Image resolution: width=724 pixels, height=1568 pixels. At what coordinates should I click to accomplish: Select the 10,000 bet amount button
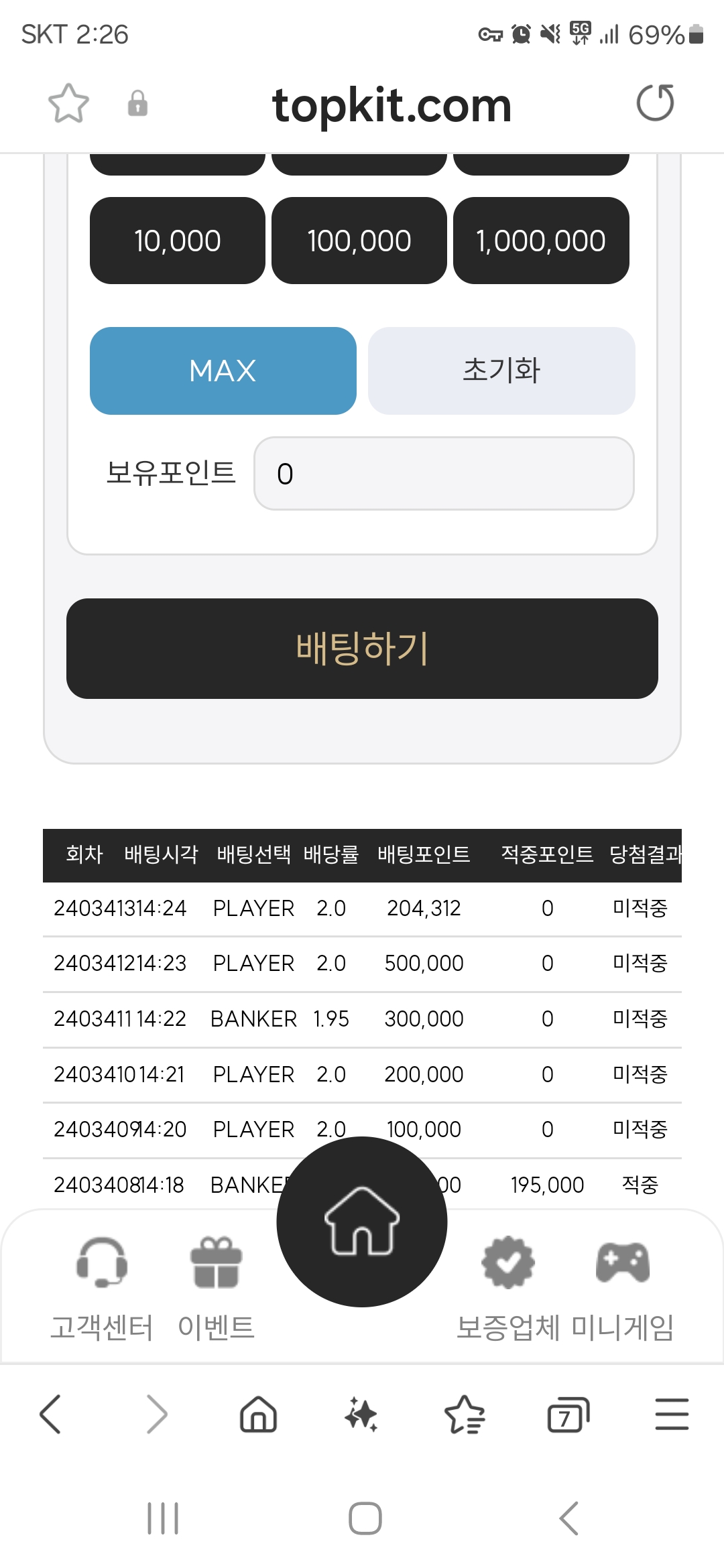tap(178, 241)
